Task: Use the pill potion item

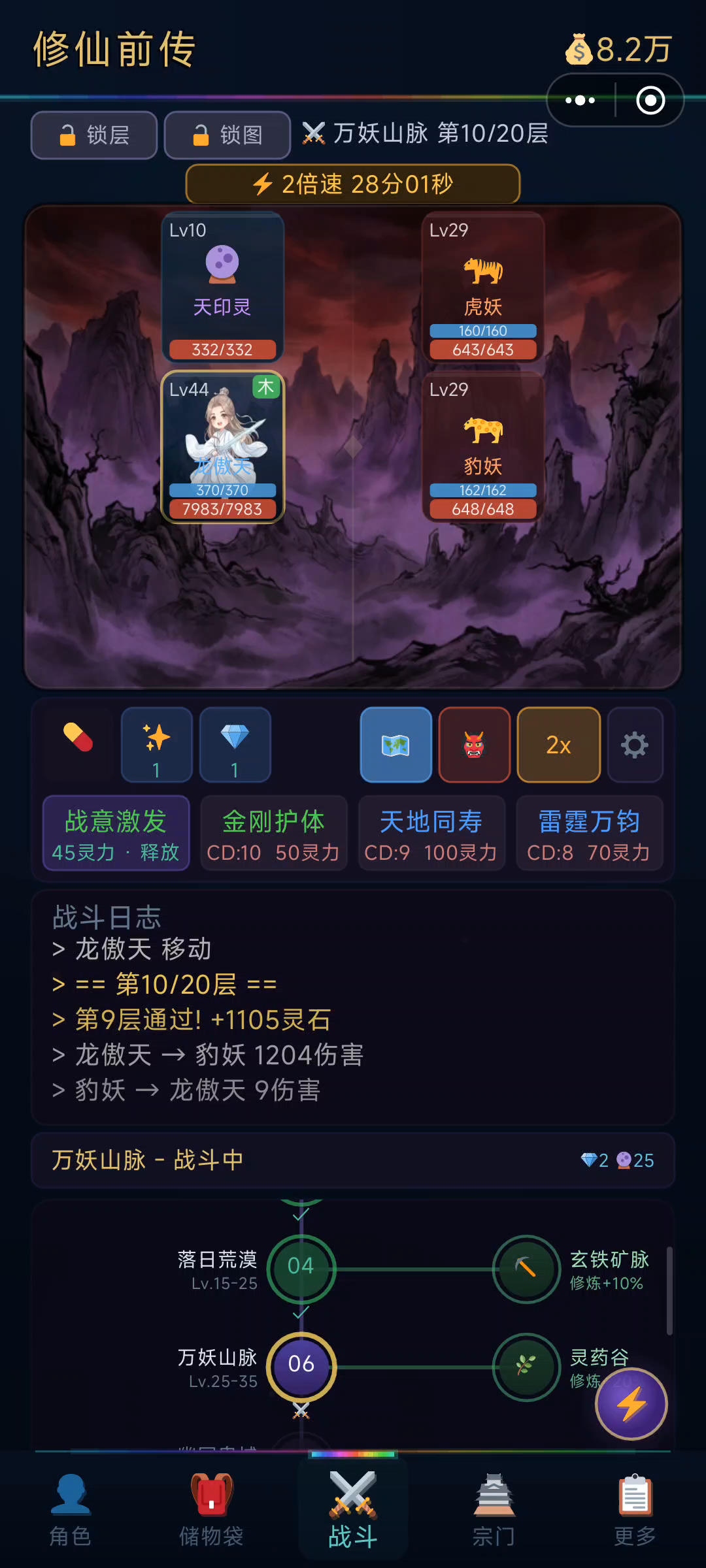Action: [78, 738]
